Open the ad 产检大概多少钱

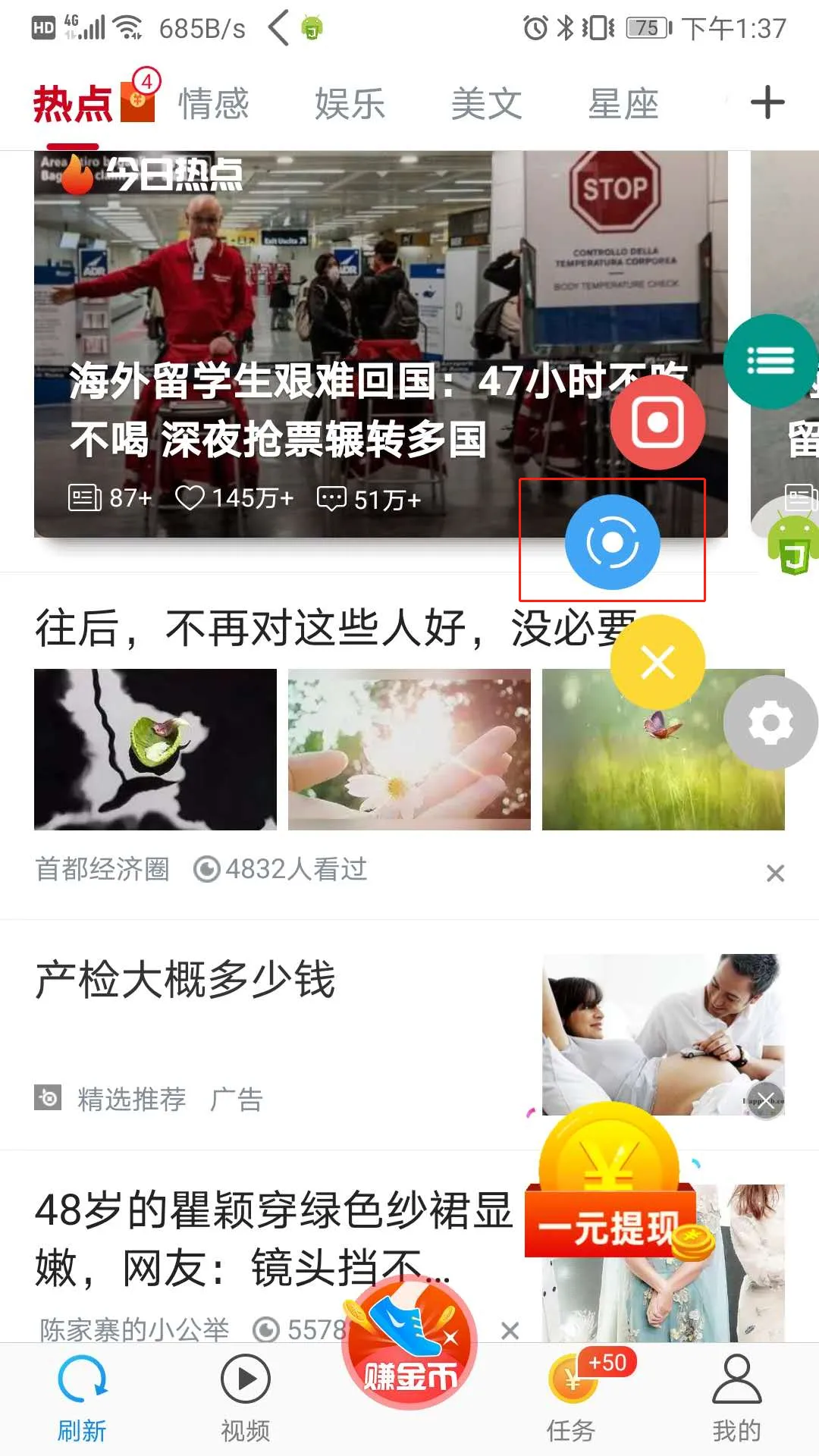pos(186,980)
